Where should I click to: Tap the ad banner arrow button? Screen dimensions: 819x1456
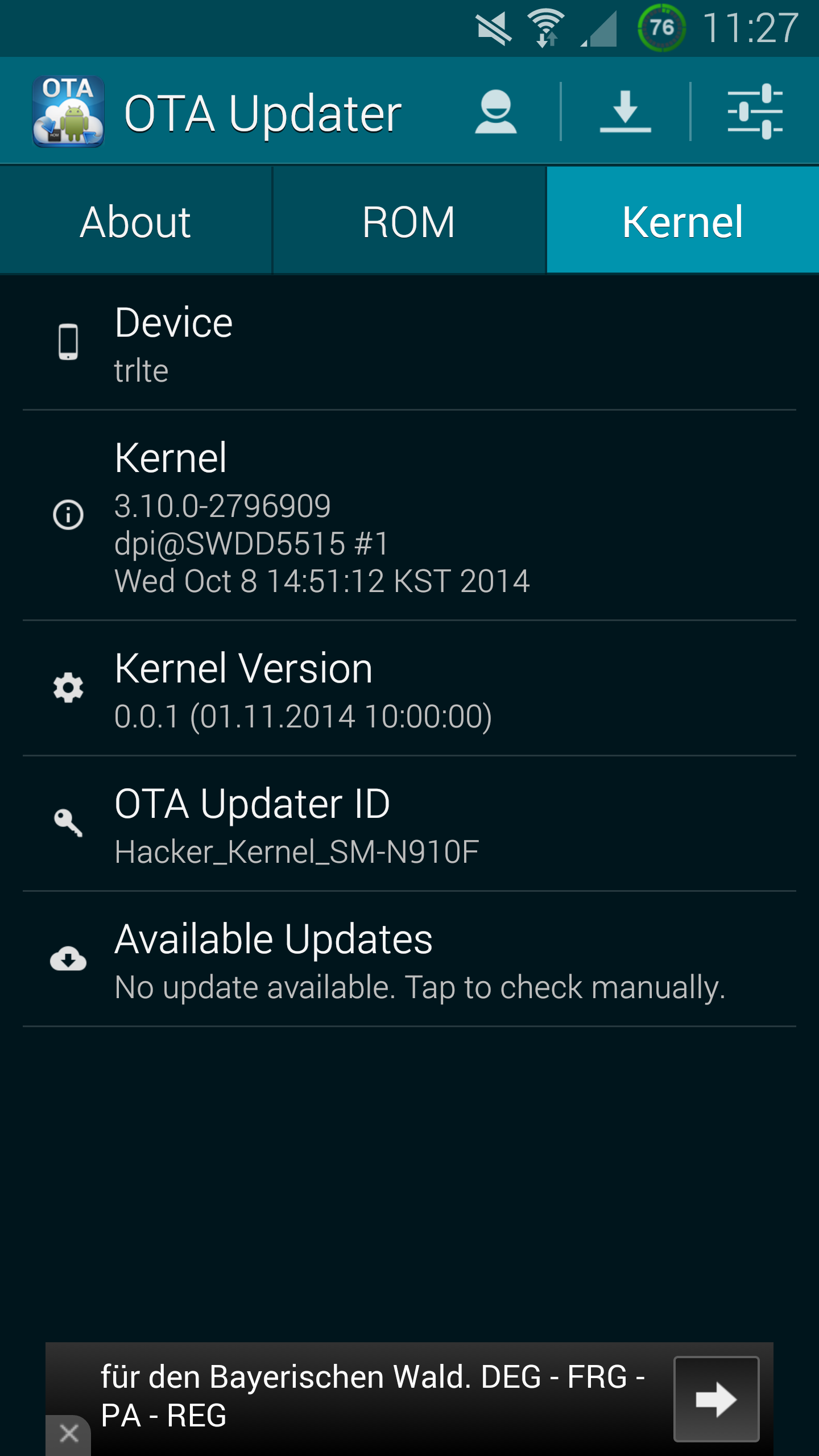pyautogui.click(x=716, y=1399)
